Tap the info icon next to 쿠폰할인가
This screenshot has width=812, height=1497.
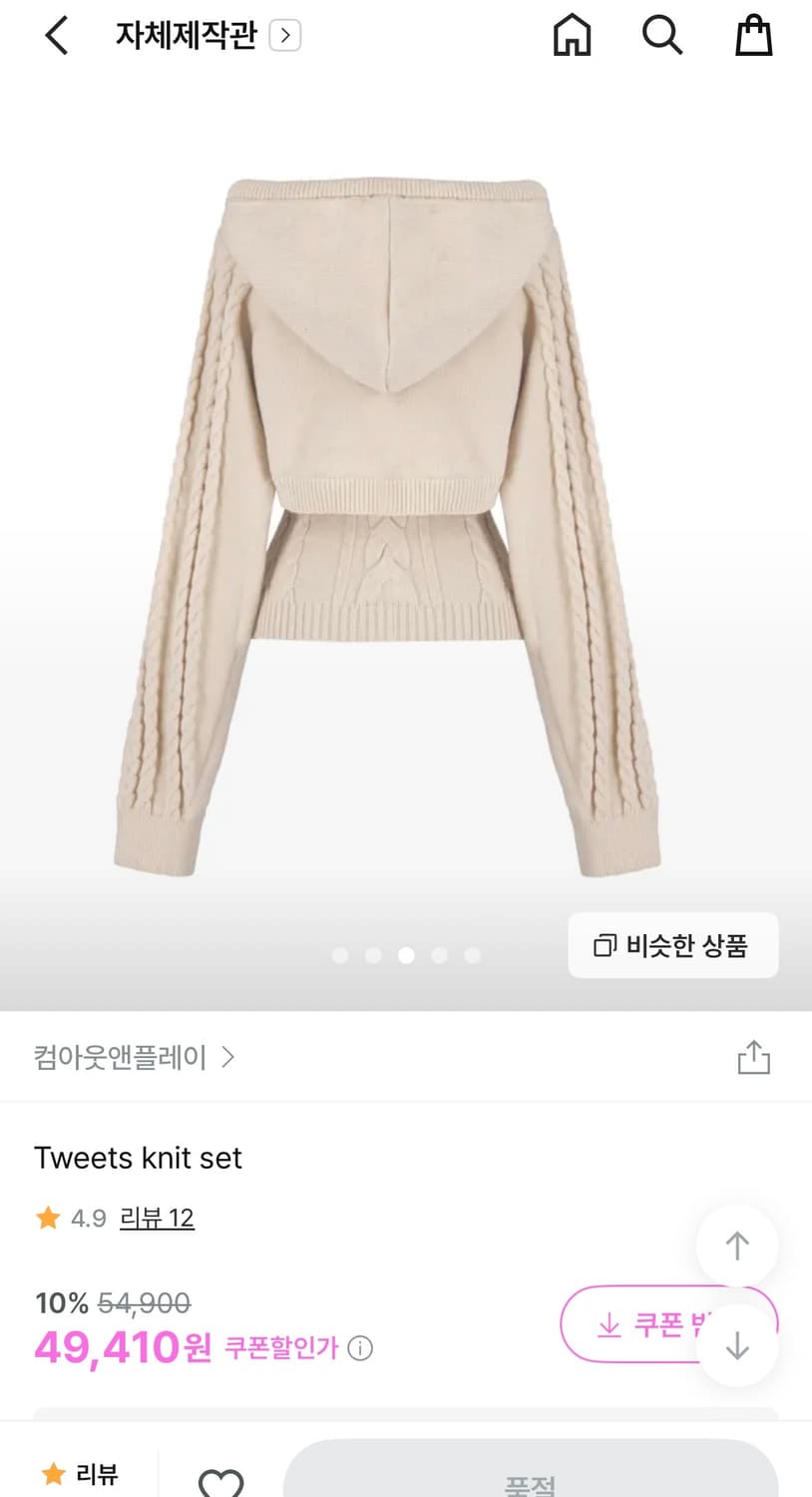(361, 1348)
